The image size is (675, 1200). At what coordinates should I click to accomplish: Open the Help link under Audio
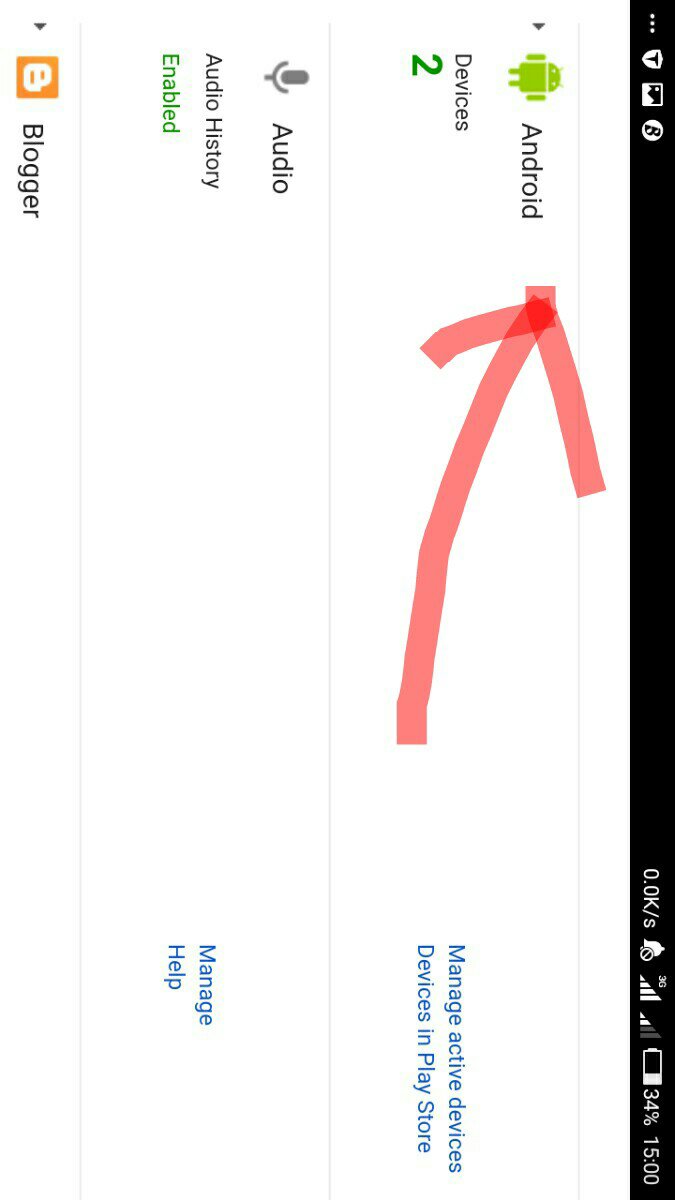point(175,967)
